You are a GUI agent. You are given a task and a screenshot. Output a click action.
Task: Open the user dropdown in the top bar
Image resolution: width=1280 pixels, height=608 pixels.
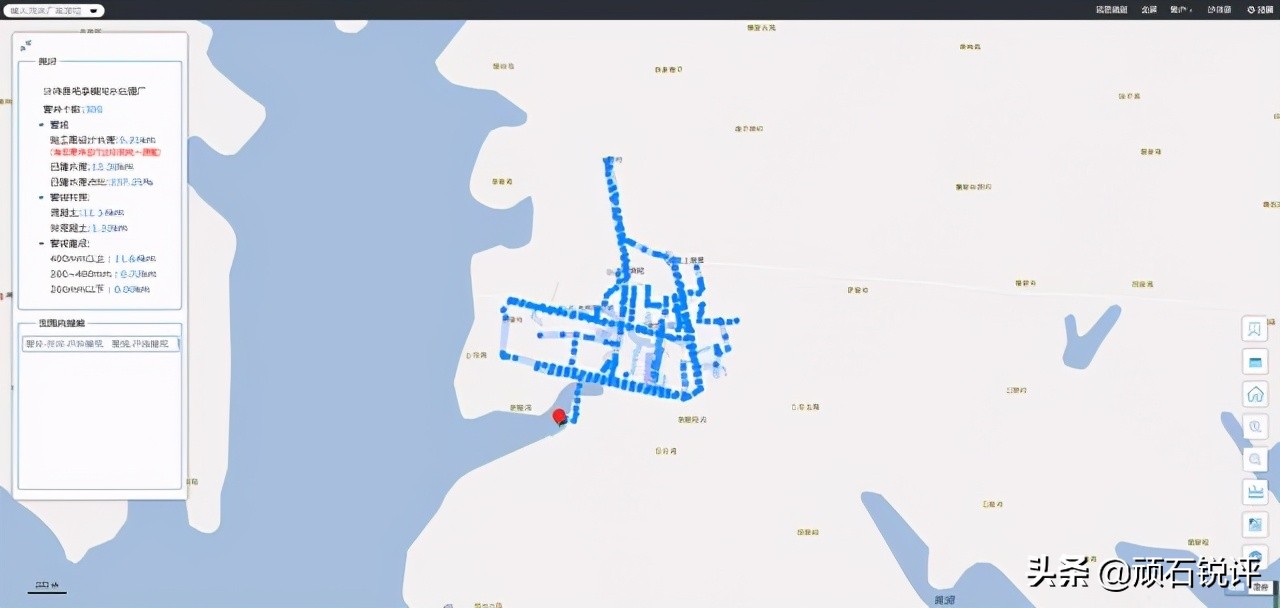pos(1180,10)
